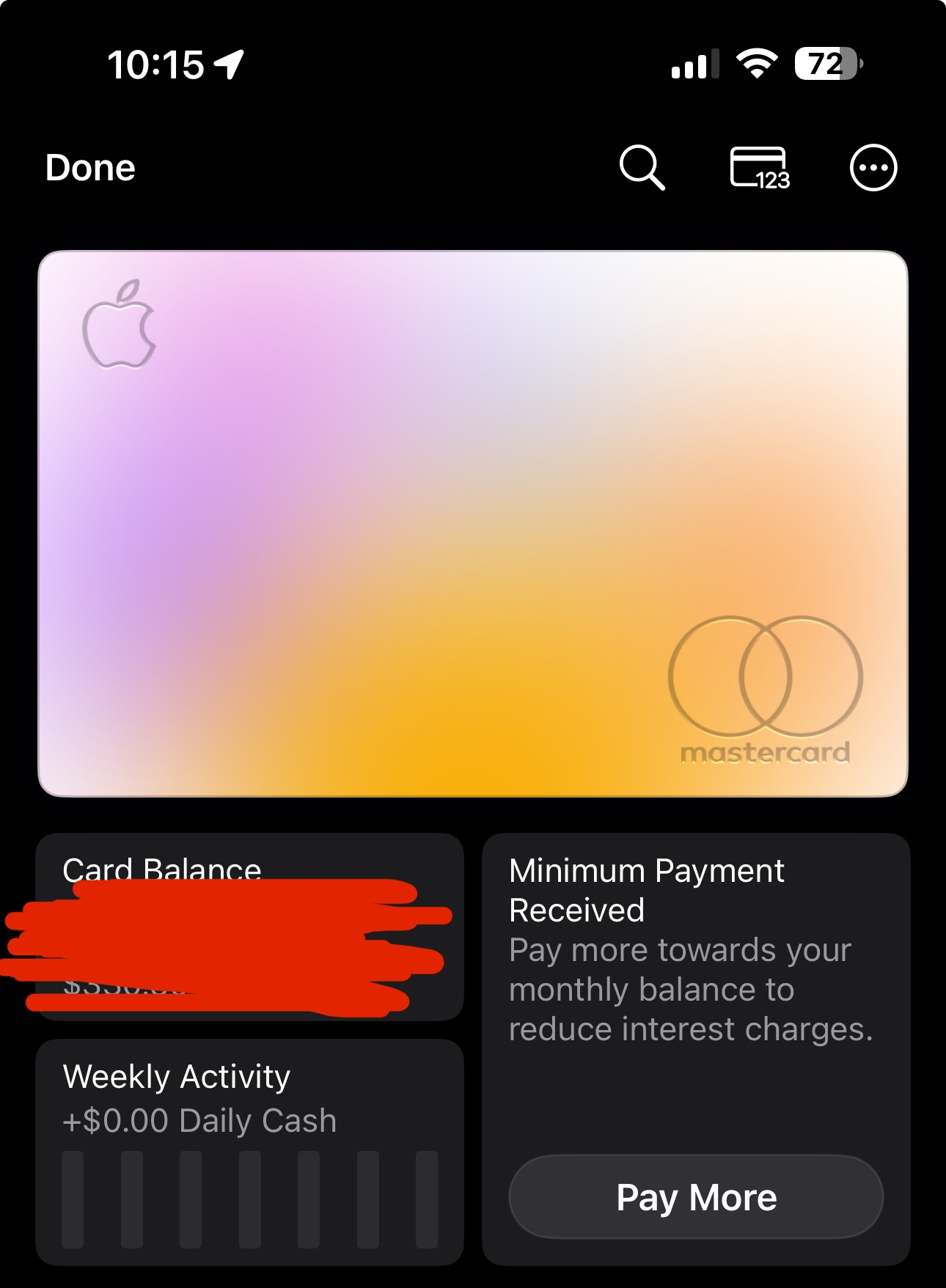This screenshot has height=1288, width=946.
Task: Tap Done to close the card view
Action: pos(89,167)
